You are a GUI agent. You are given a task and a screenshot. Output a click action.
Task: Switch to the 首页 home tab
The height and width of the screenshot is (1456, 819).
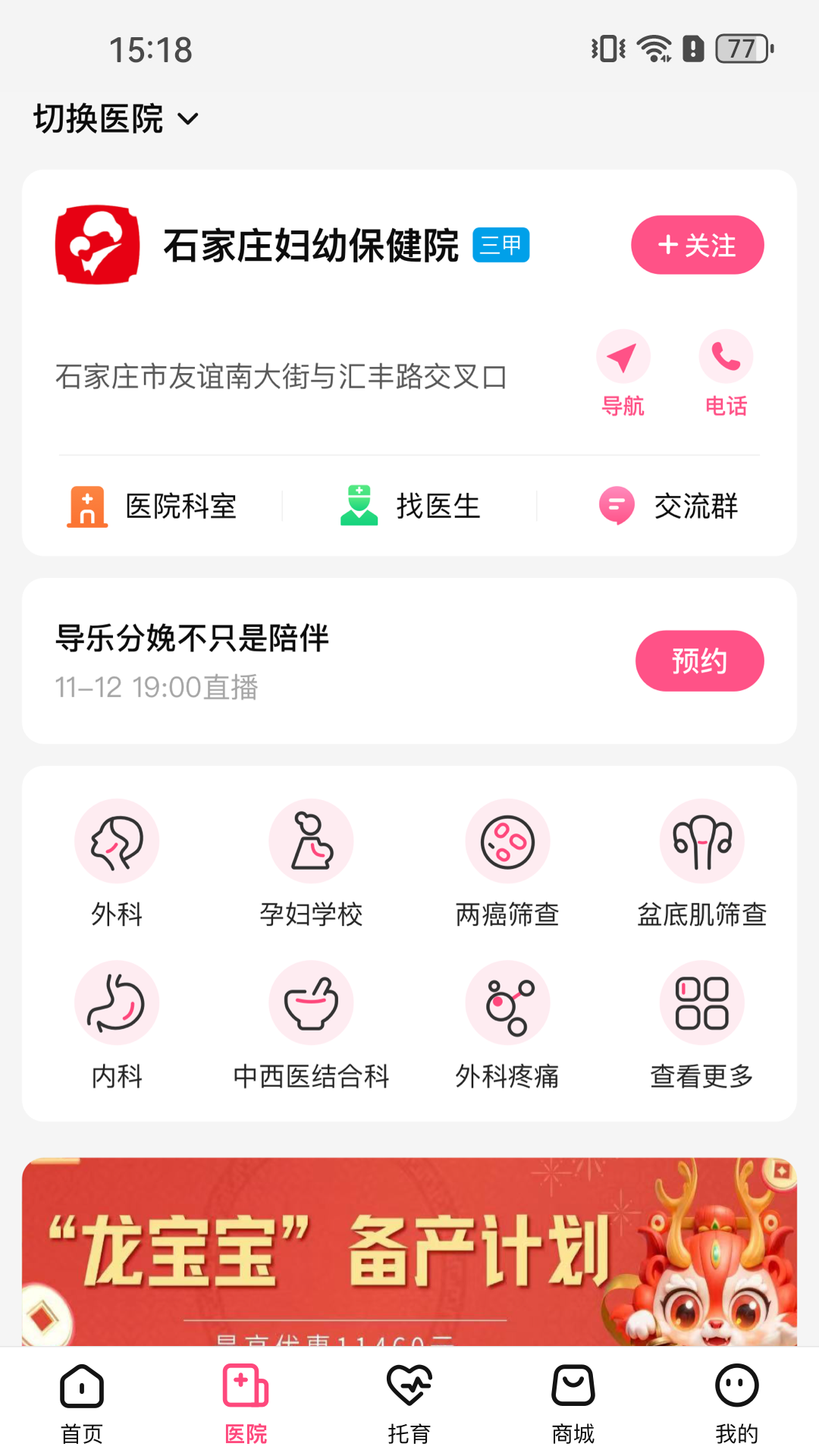[81, 1407]
